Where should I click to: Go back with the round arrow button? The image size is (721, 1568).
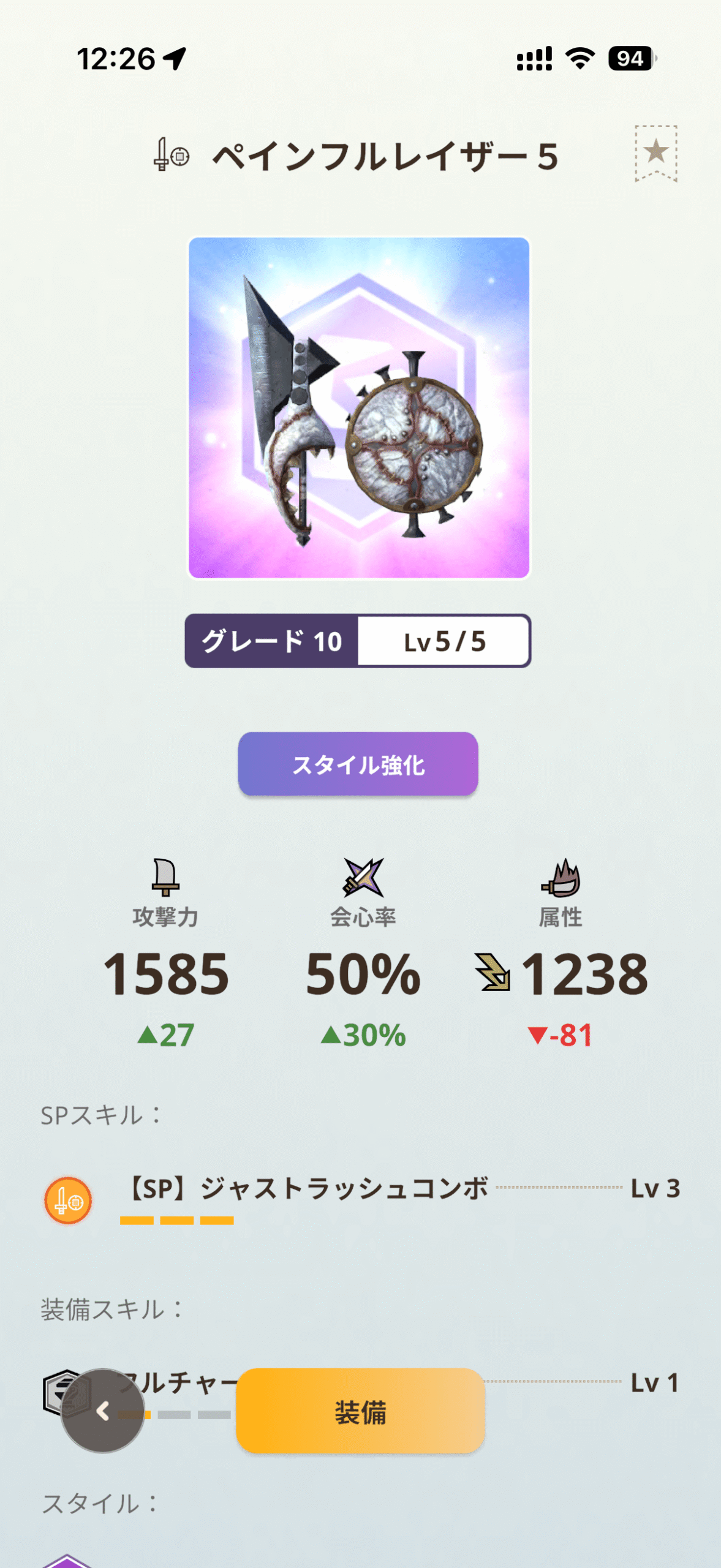(x=102, y=1411)
